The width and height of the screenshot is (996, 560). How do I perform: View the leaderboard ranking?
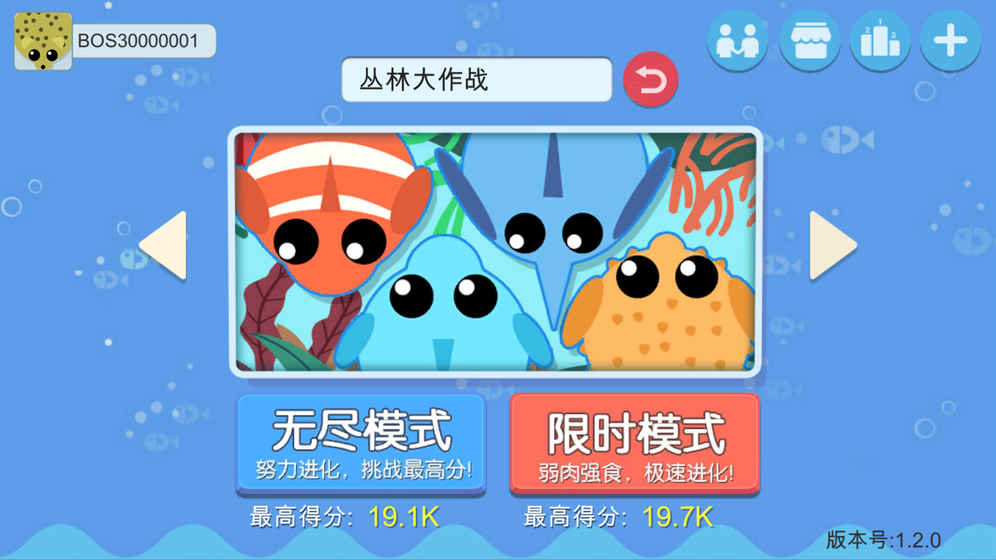click(x=880, y=41)
